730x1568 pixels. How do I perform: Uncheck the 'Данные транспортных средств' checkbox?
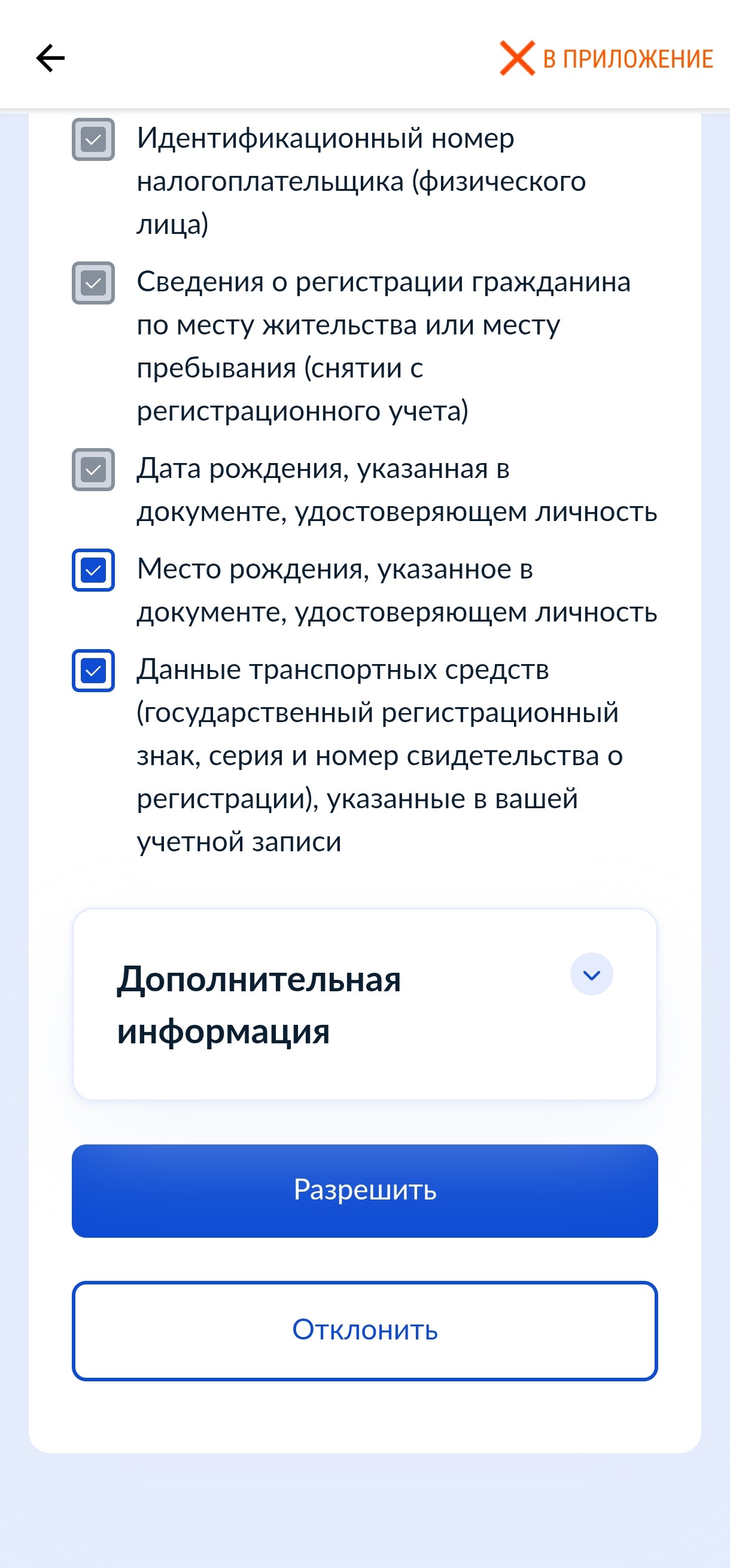tap(93, 671)
